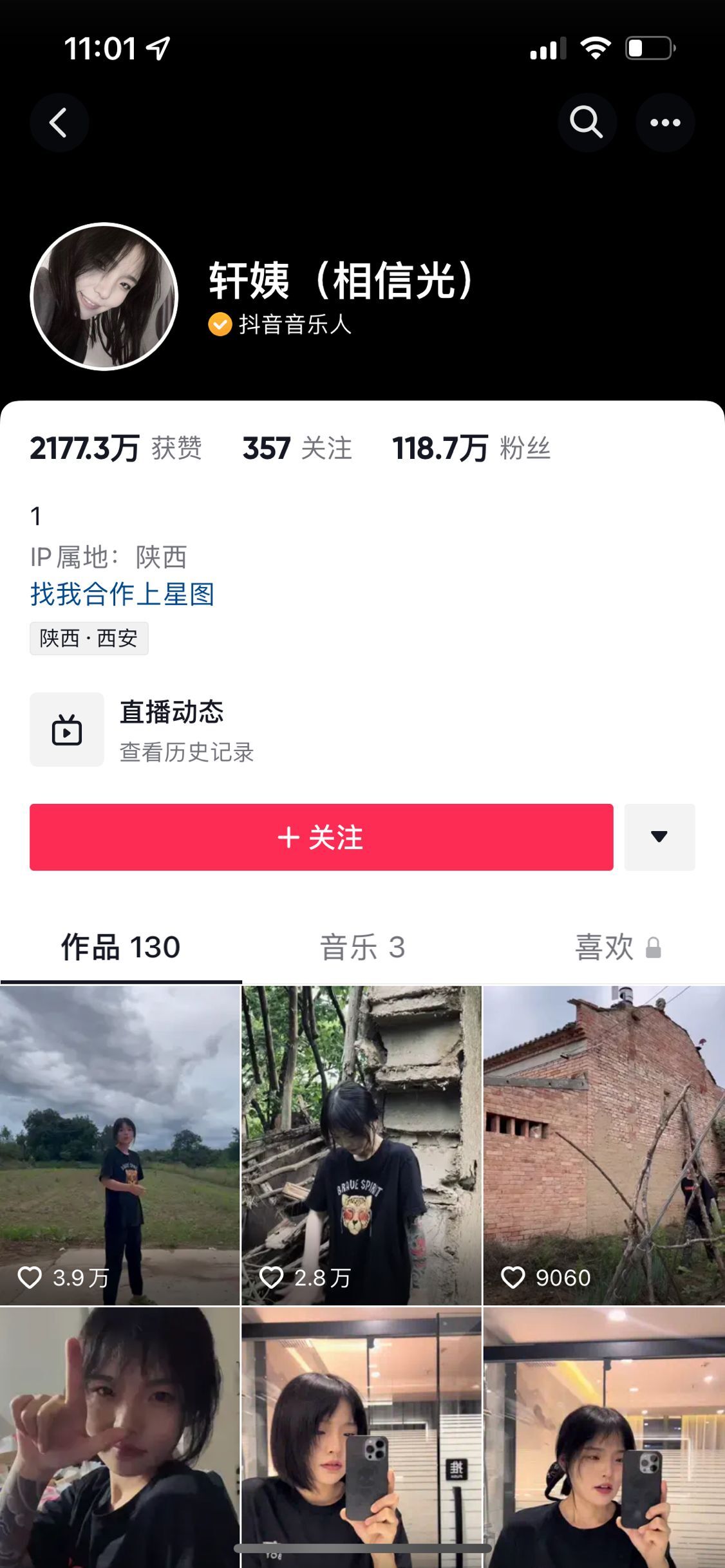The width and height of the screenshot is (725, 1568).
Task: Open the video with 3.9万 likes
Action: [120, 1144]
